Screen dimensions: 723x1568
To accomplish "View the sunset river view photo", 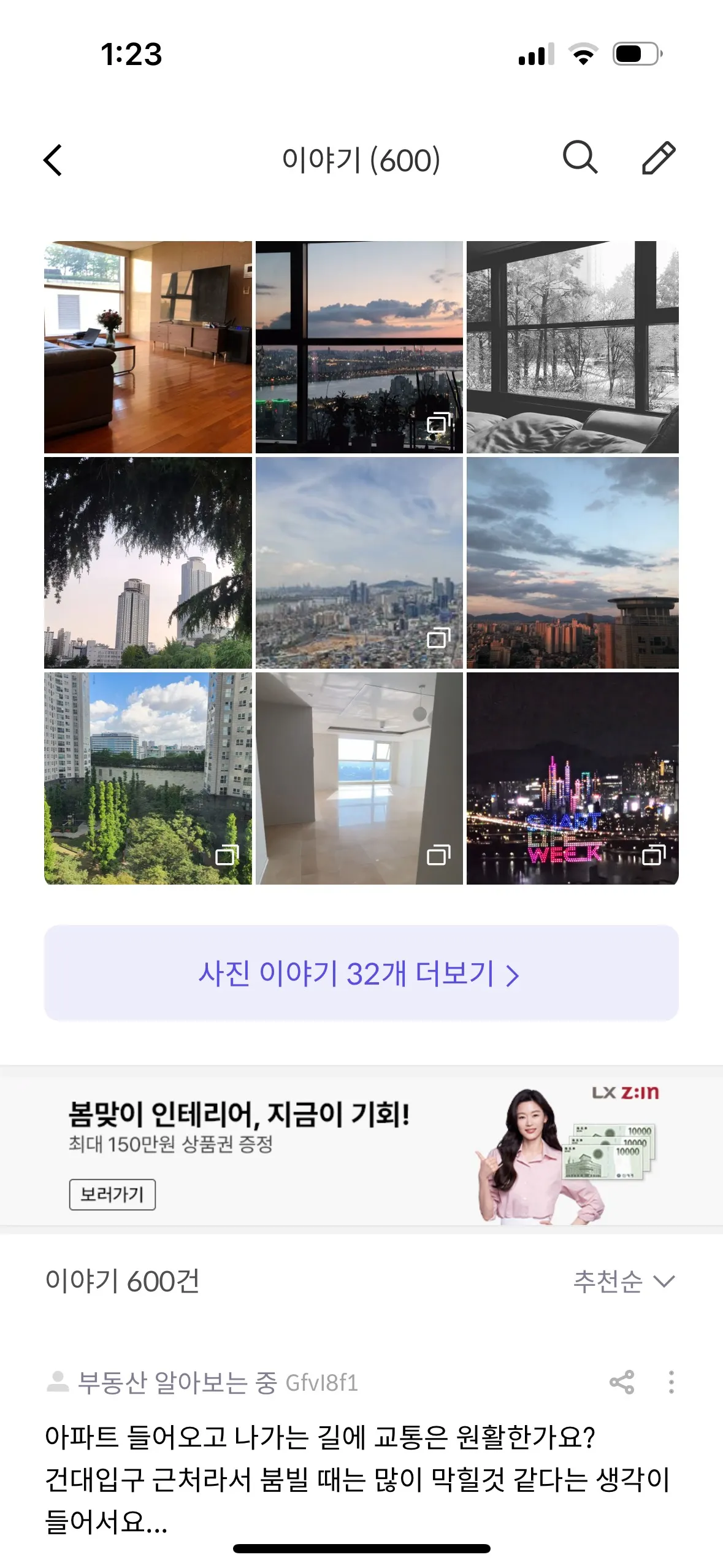I will point(359,347).
